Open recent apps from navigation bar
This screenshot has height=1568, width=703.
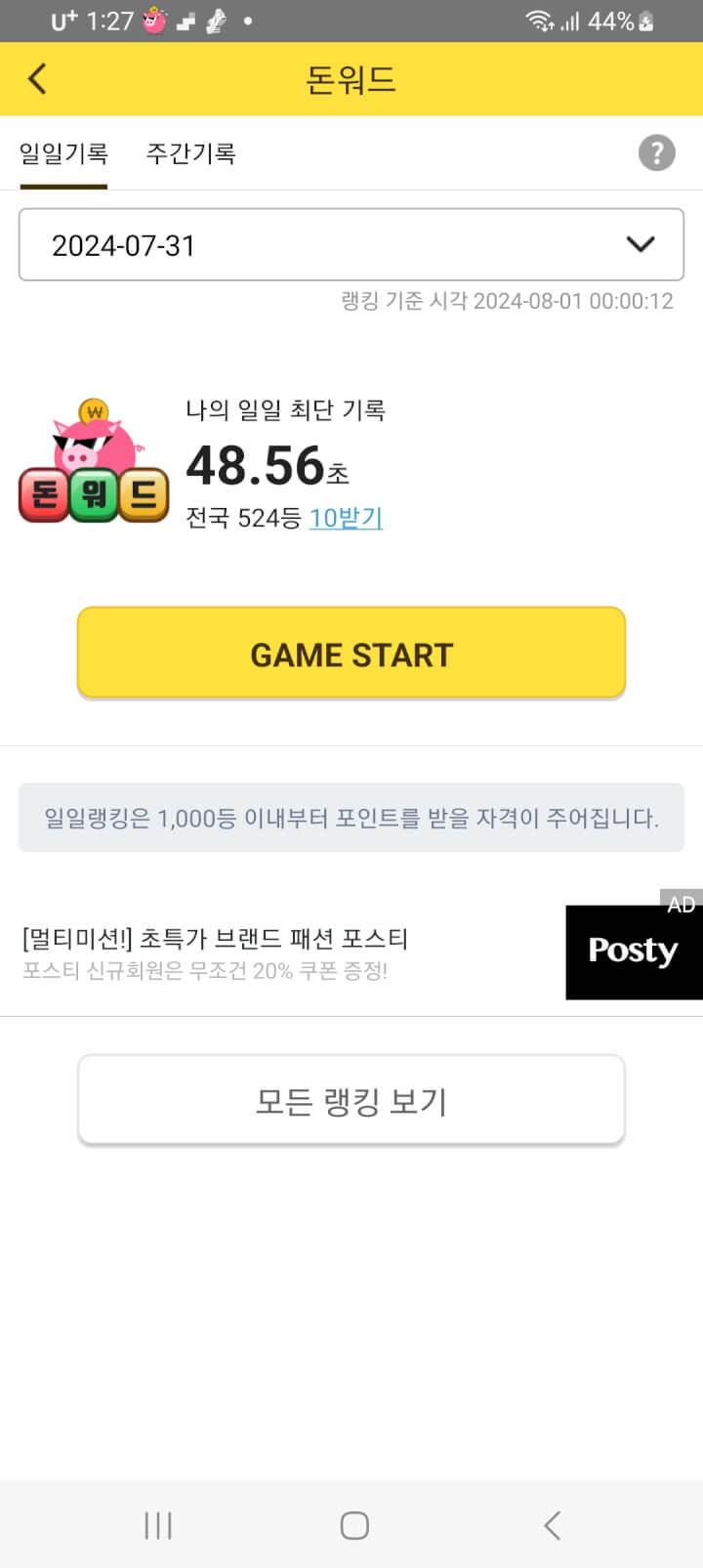(158, 1525)
